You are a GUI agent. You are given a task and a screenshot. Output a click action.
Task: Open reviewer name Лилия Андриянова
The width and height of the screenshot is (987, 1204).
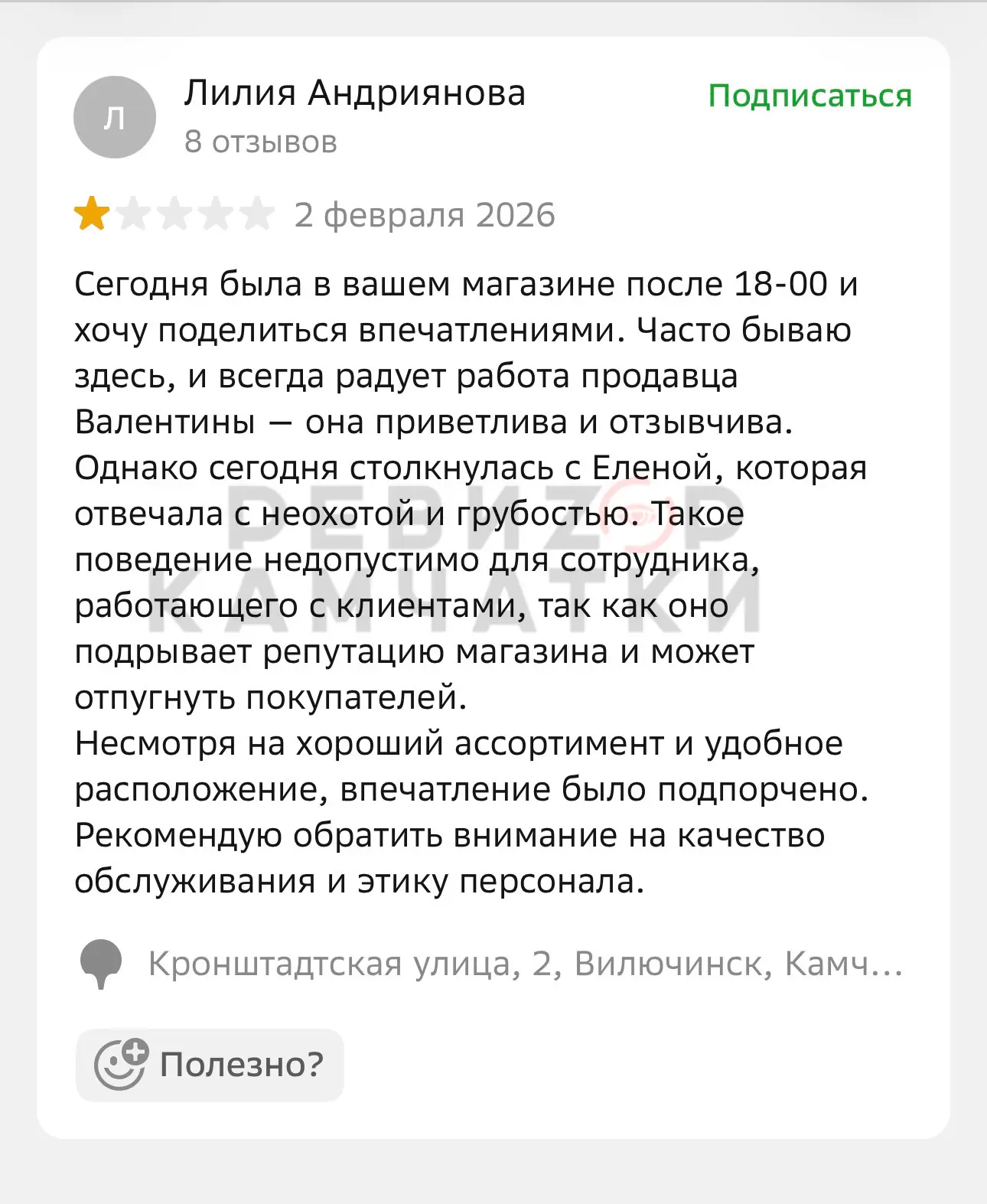(x=354, y=93)
